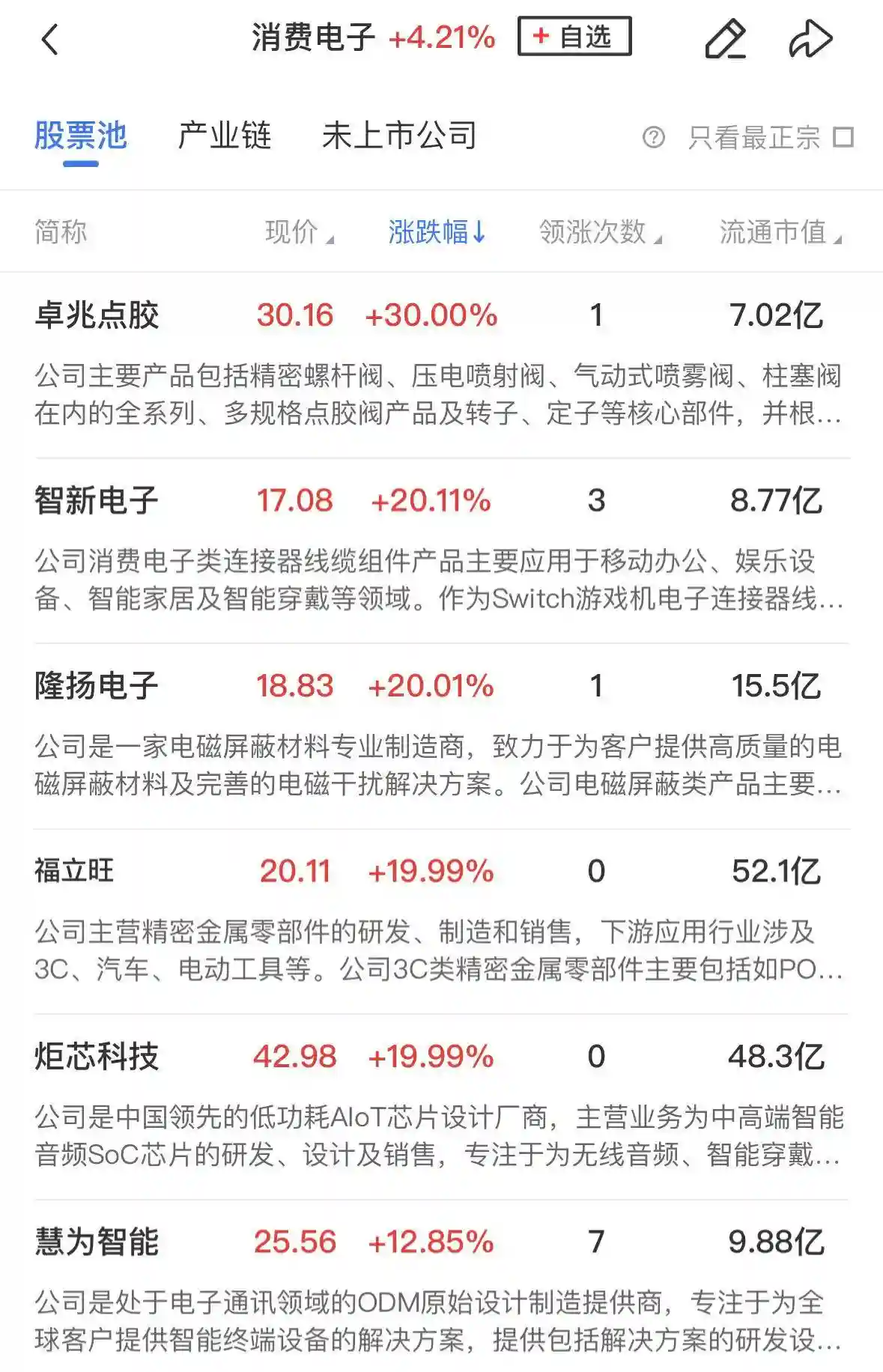This screenshot has width=883, height=1372.
Task: Open 智新电子 stock details
Action: click(96, 500)
